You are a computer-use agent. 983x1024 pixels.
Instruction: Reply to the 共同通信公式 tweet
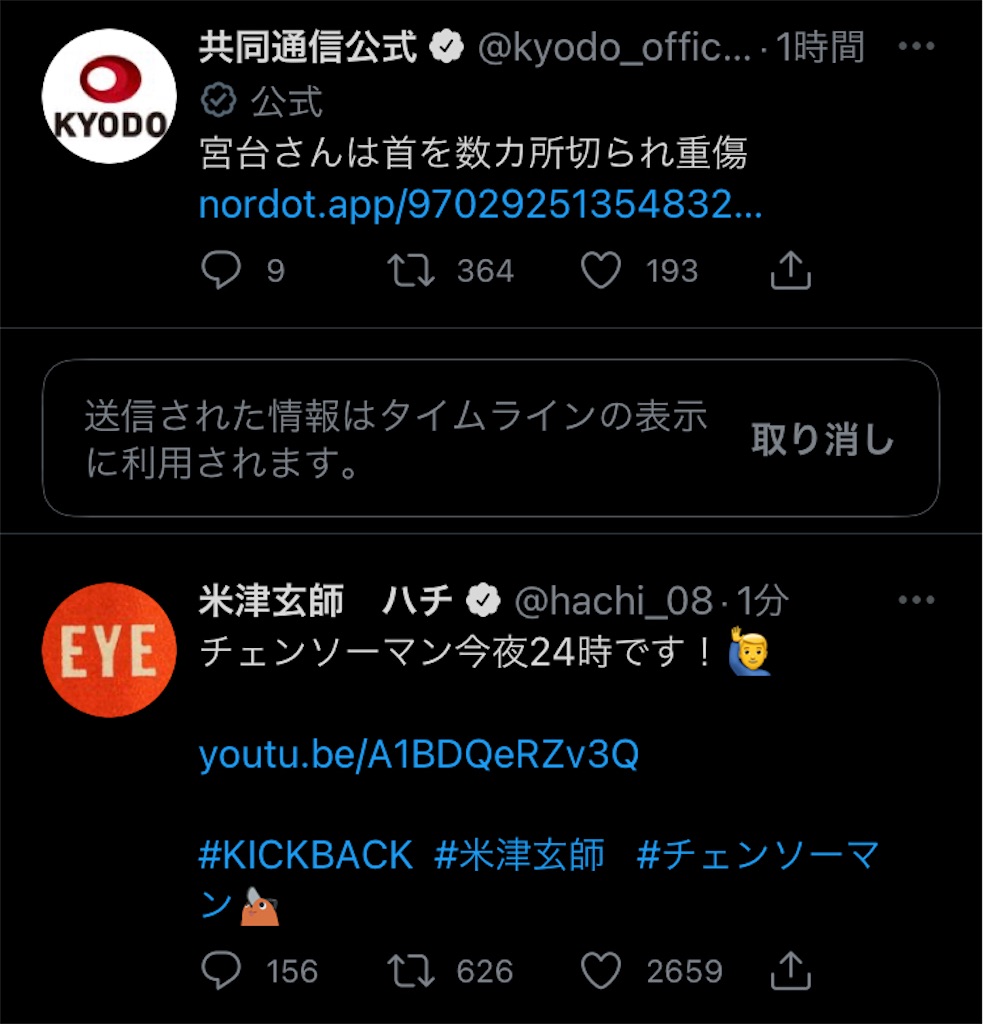click(221, 271)
